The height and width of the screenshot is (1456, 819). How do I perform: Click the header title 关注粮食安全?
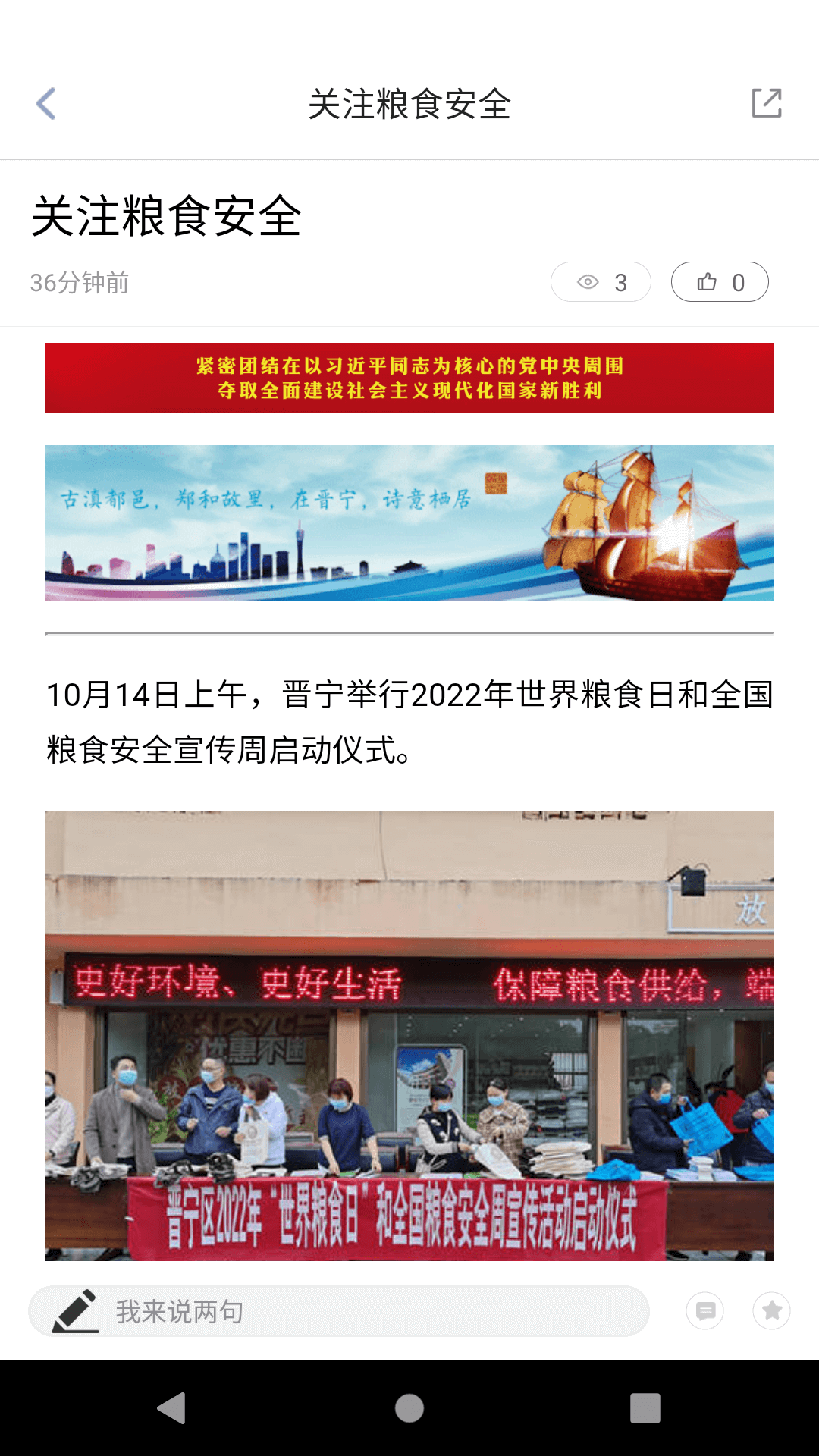[409, 105]
